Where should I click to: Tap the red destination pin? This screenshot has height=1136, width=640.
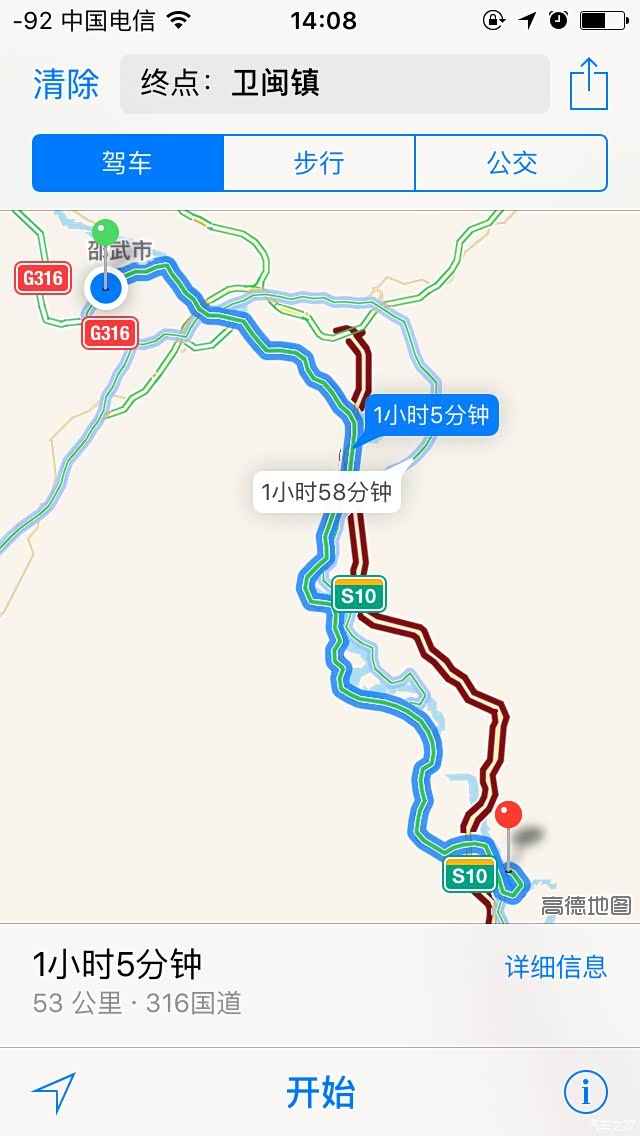(x=508, y=816)
